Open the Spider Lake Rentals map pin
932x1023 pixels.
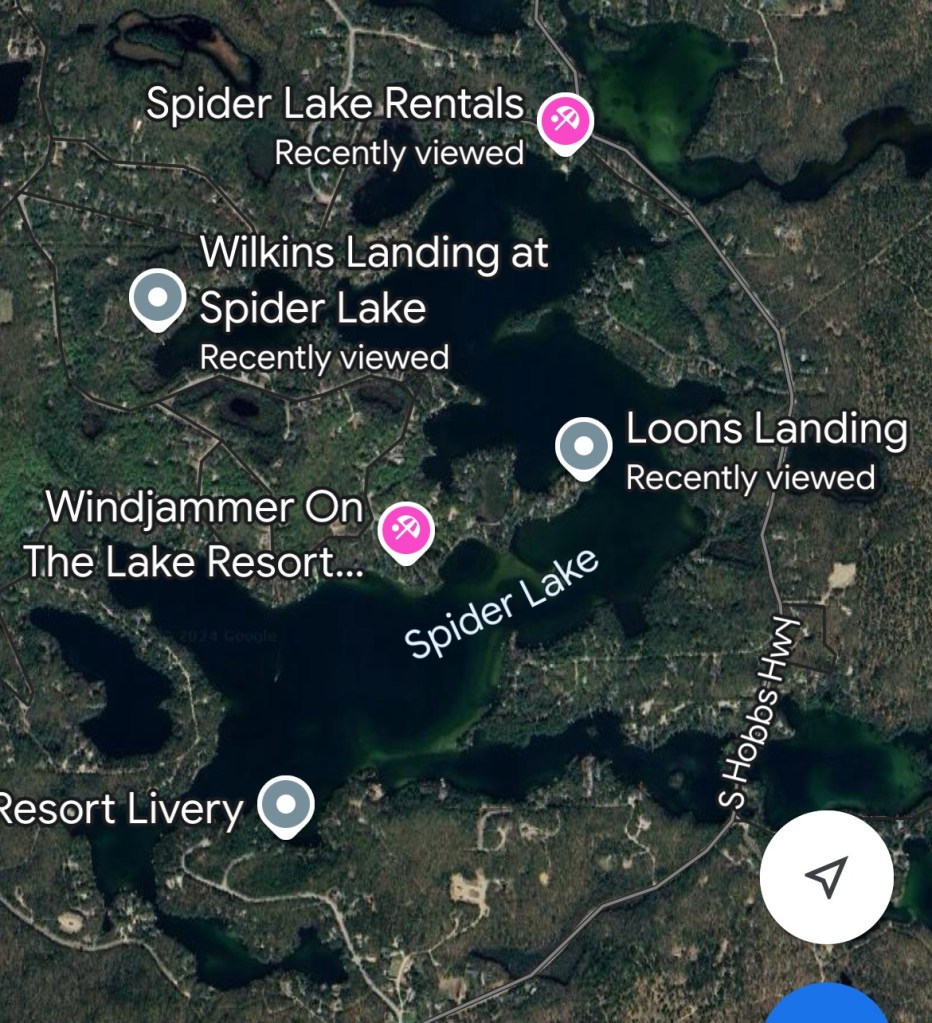[565, 121]
